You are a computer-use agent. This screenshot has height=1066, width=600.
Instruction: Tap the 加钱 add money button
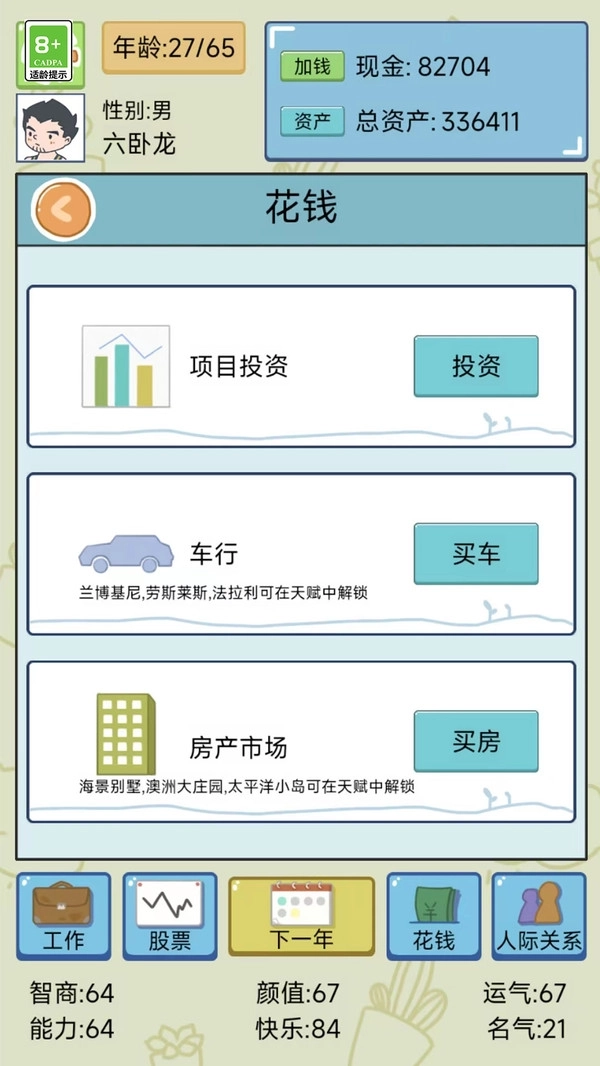312,67
